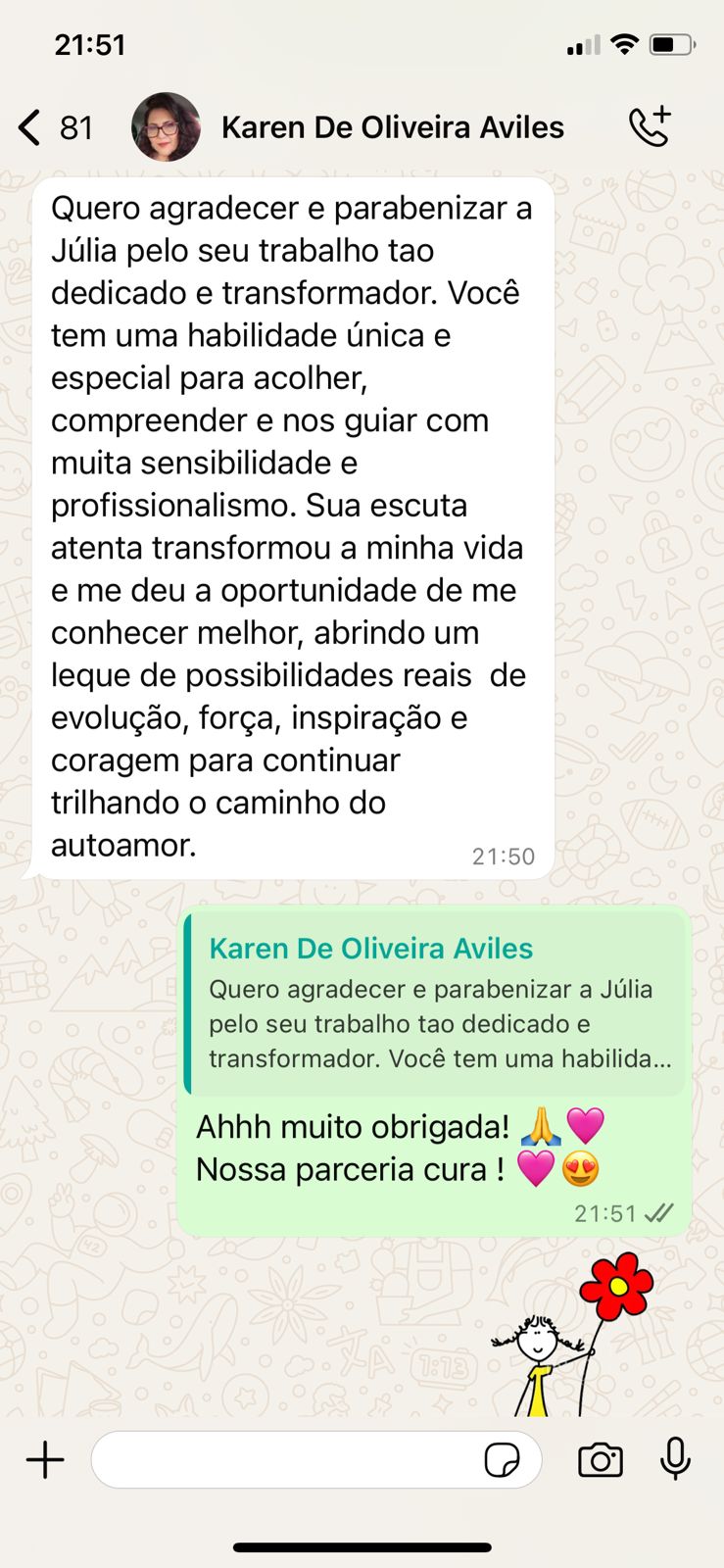Tap the camera icon to take a photo

point(601,1459)
